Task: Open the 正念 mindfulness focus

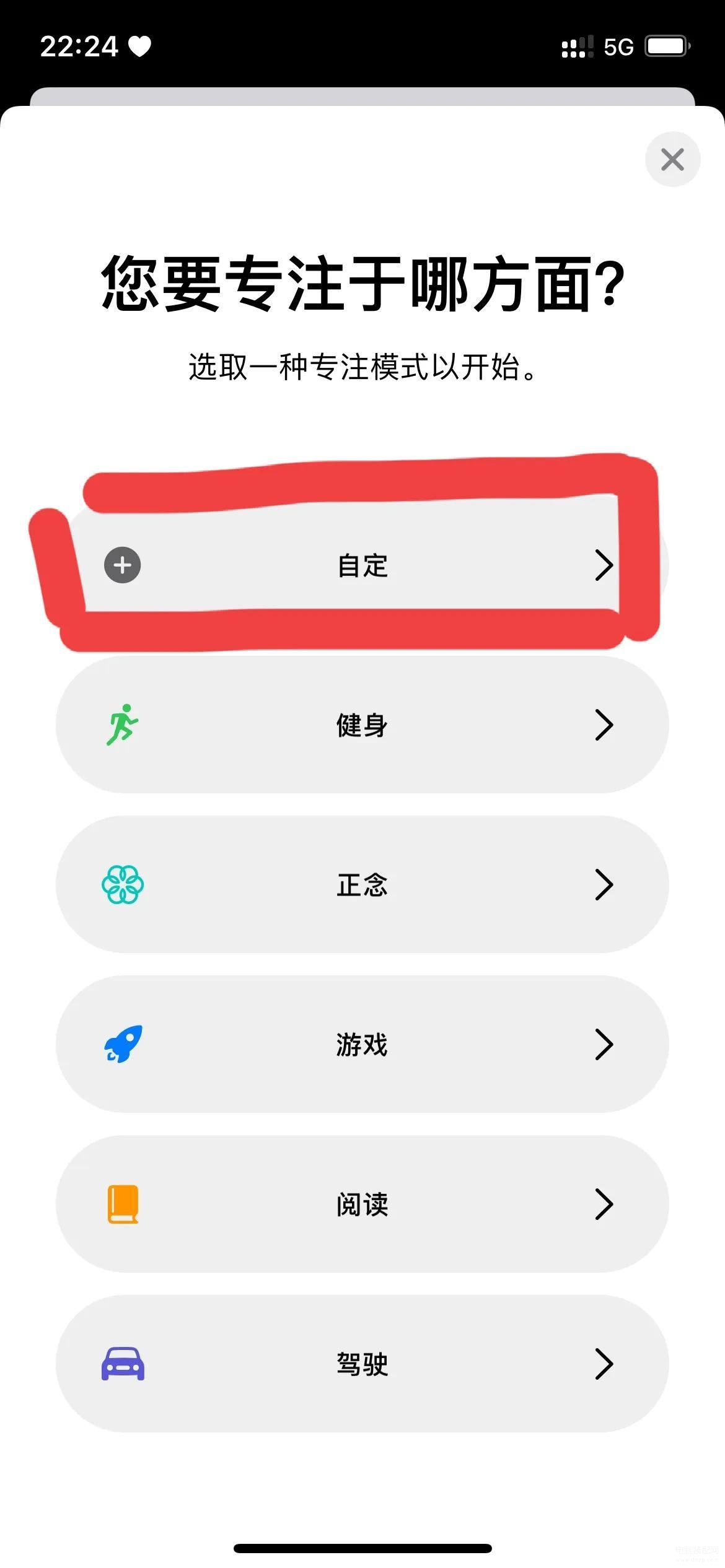Action: click(x=362, y=884)
